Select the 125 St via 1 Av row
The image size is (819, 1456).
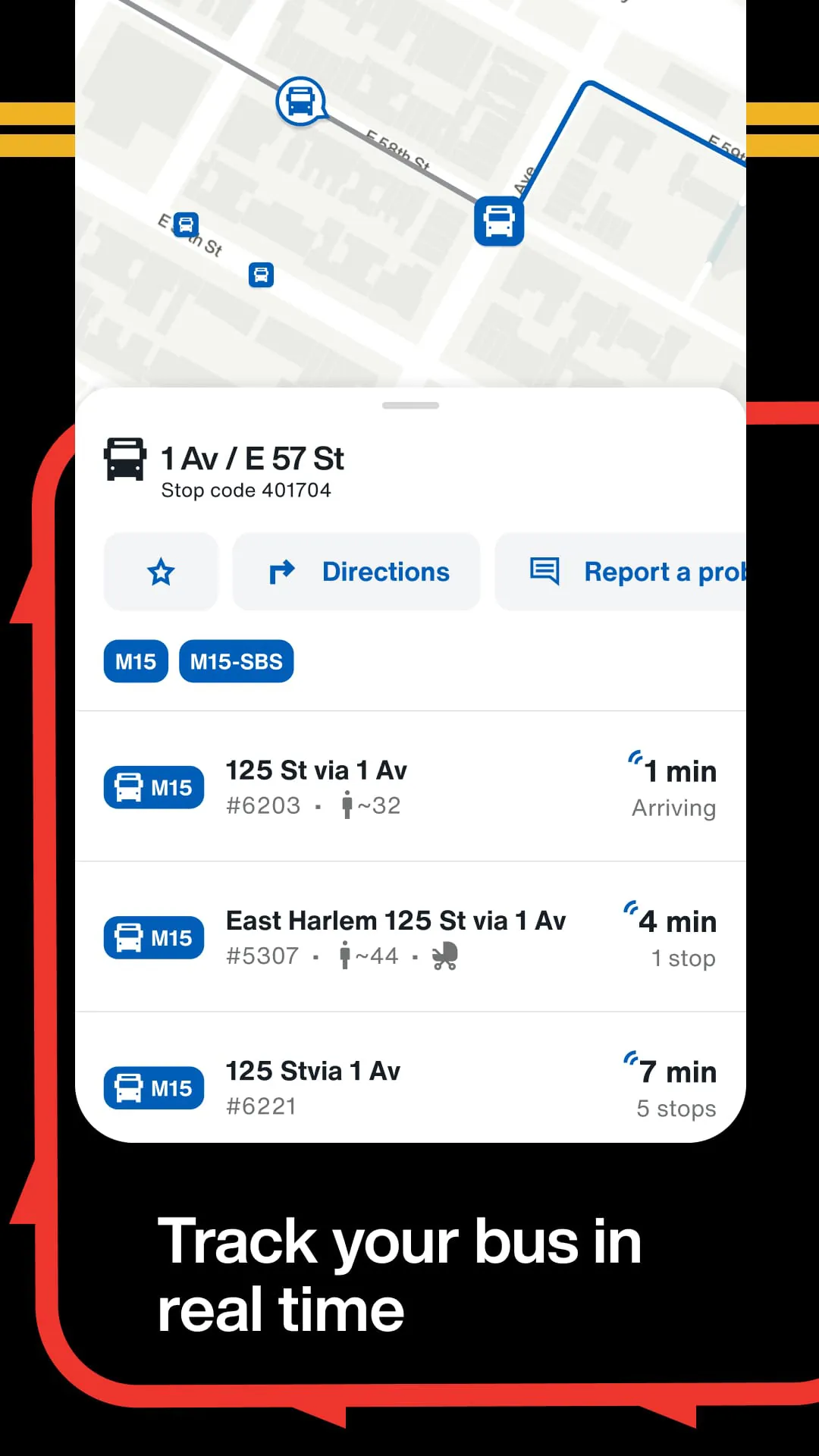409,787
